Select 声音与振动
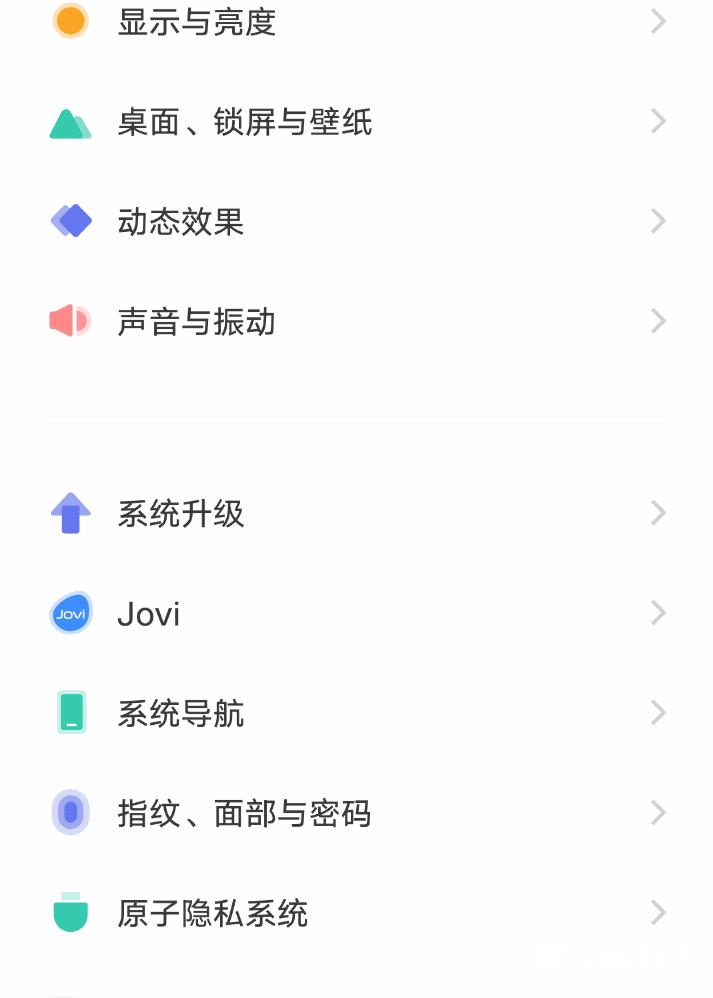 [197, 322]
